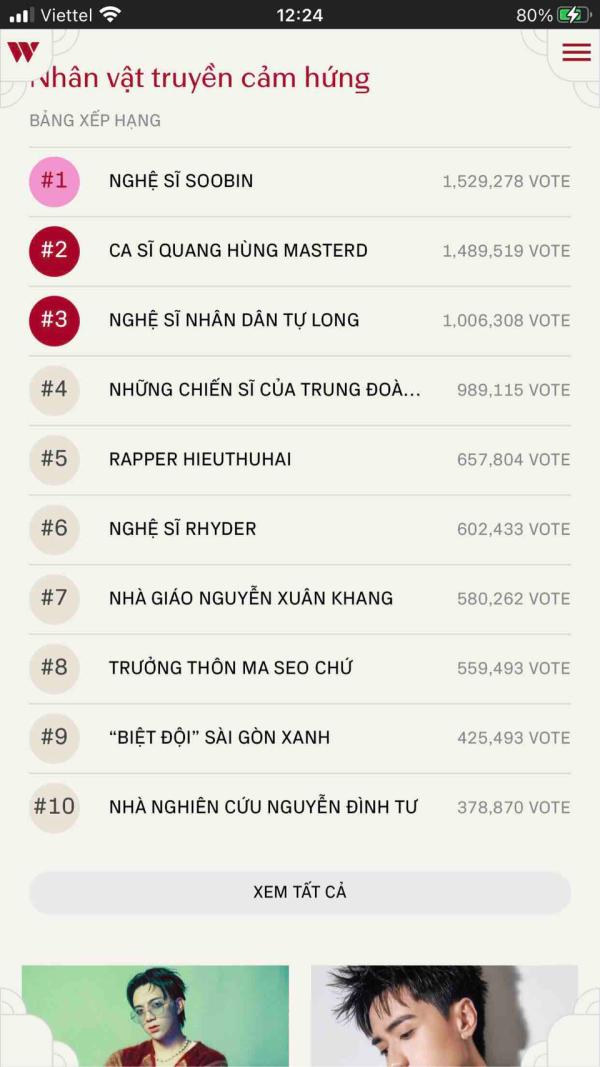The height and width of the screenshot is (1067, 600).
Task: Open Nhà giáo Nguyễn Xuân Khang entry
Action: pyautogui.click(x=300, y=599)
